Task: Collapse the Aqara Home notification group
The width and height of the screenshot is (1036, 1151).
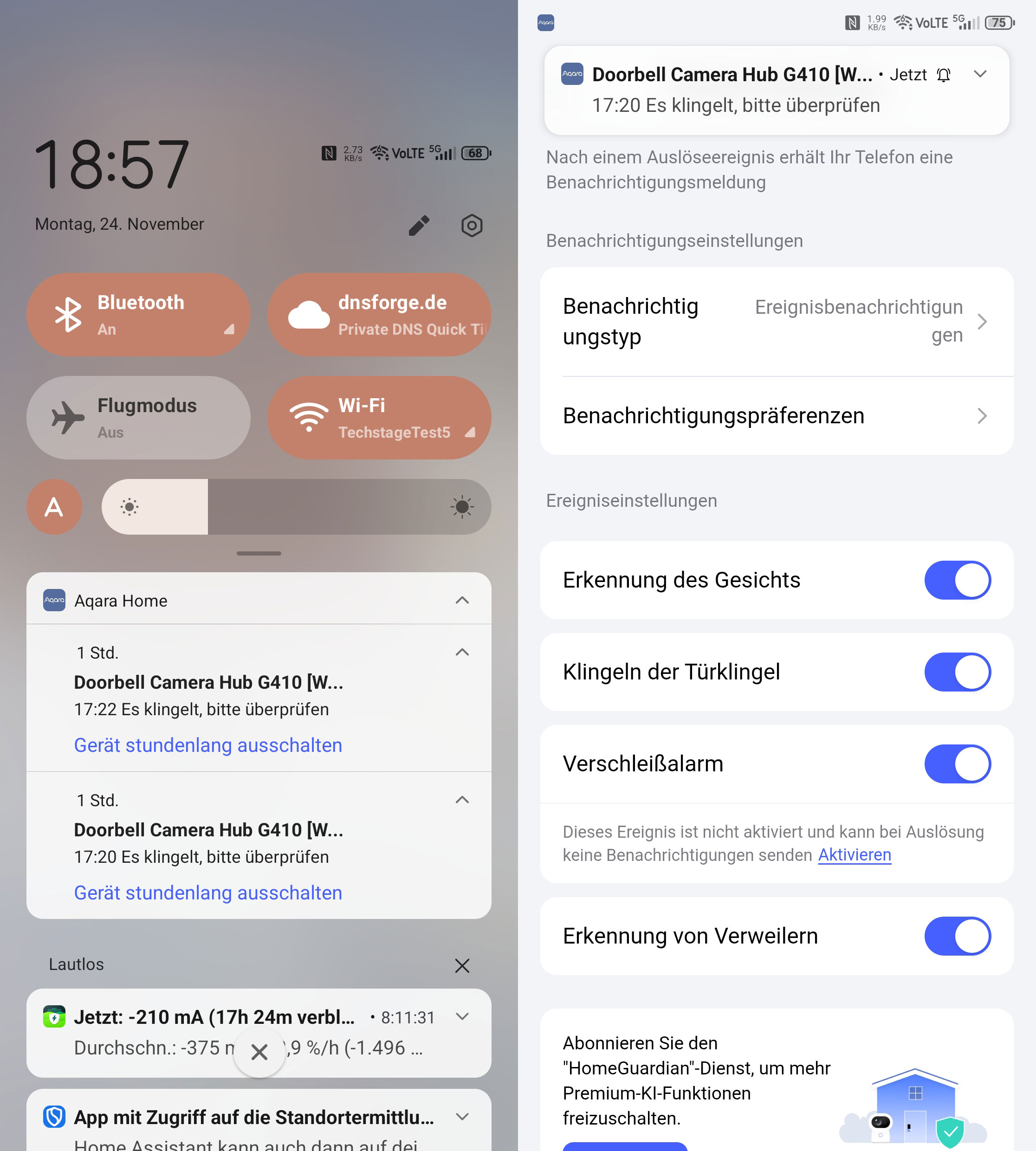Action: [462, 601]
